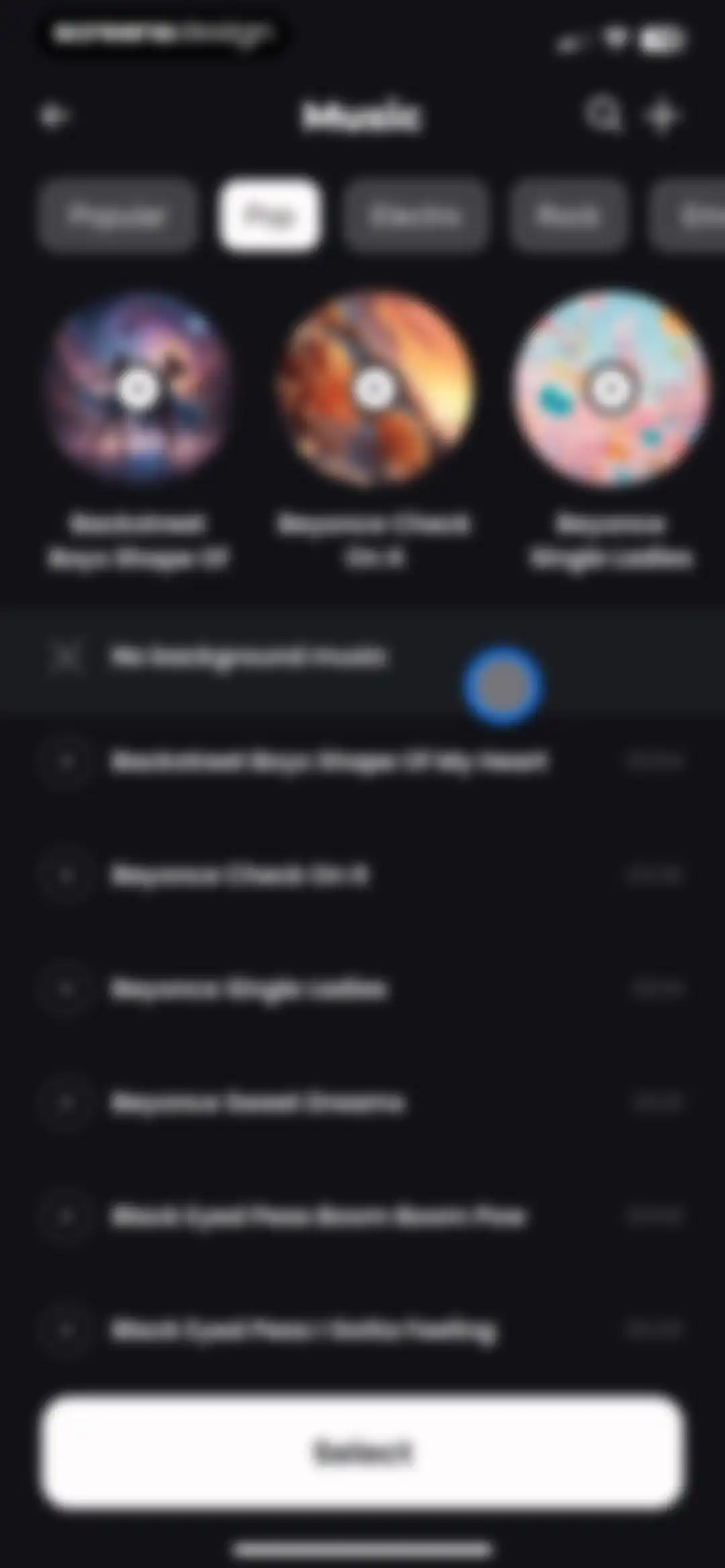
Task: Open the Backstreet Boys album disc
Action: tap(138, 388)
